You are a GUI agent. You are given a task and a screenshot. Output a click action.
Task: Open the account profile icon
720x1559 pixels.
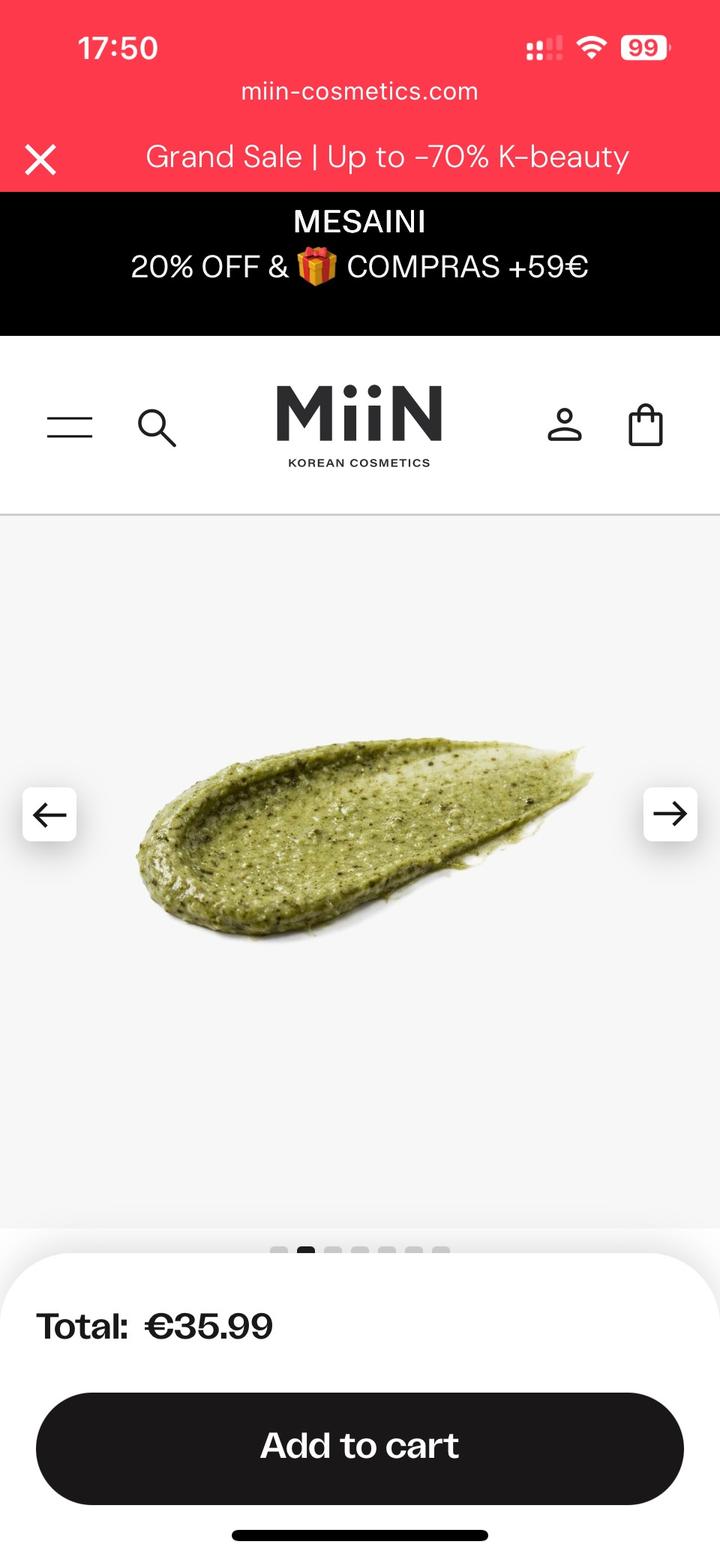564,425
